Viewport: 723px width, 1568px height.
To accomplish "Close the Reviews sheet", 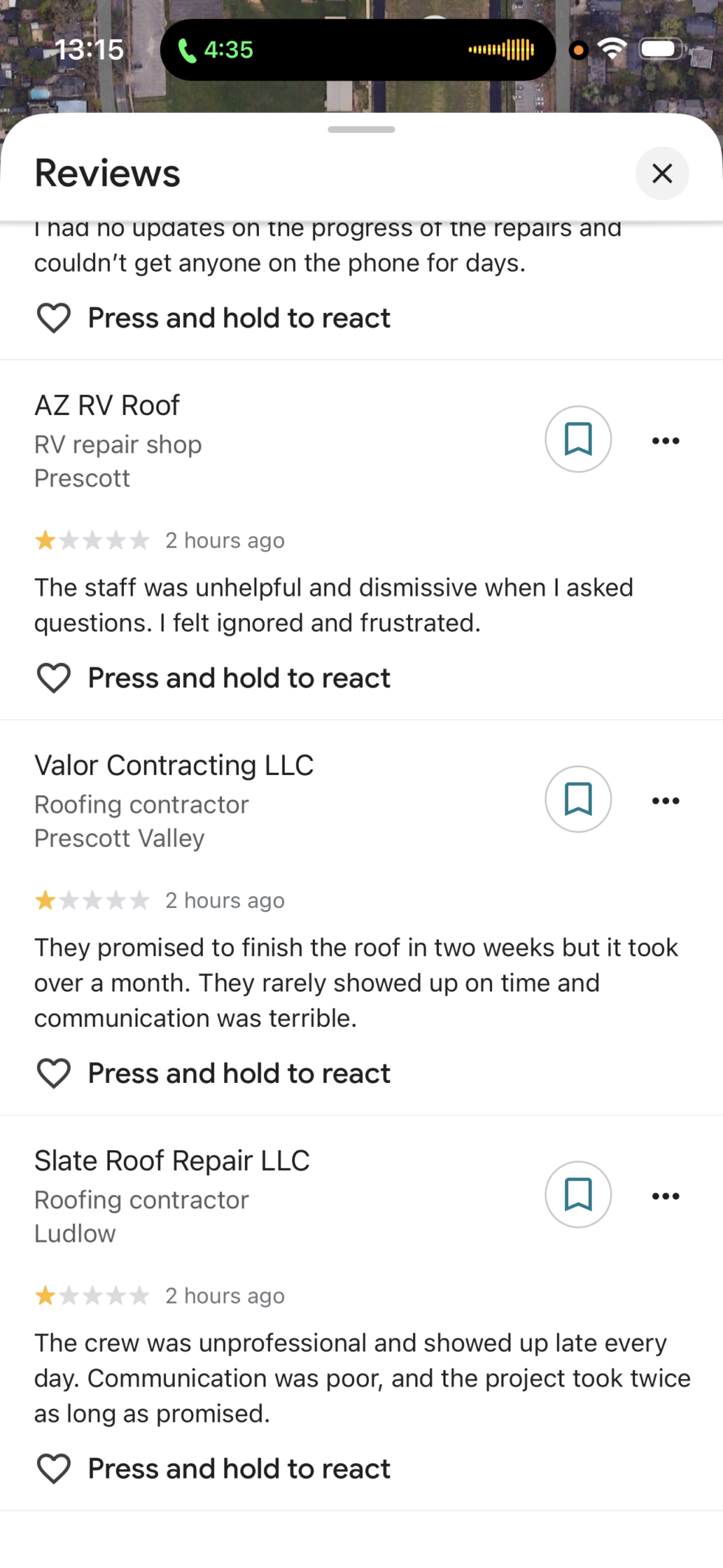I will 662,173.
